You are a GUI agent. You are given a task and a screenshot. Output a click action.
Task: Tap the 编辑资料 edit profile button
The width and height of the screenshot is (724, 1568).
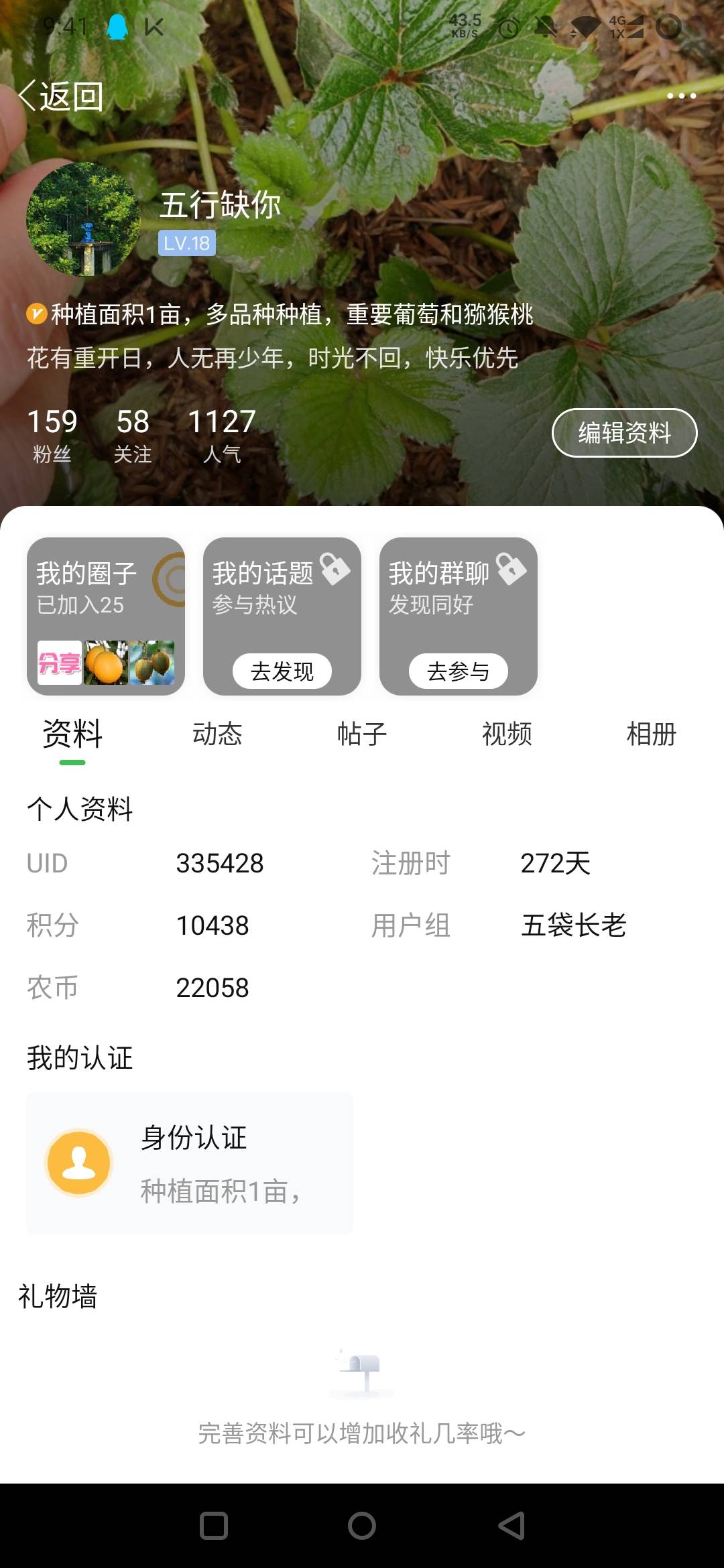[x=624, y=433]
